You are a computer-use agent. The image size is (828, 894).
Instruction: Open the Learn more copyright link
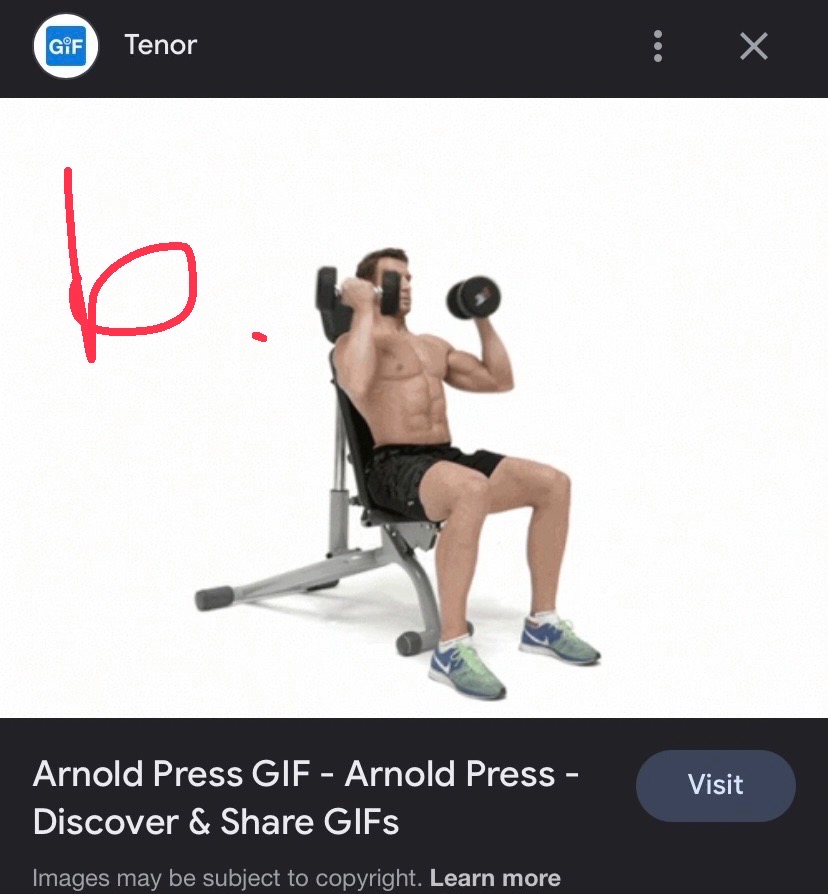(495, 879)
